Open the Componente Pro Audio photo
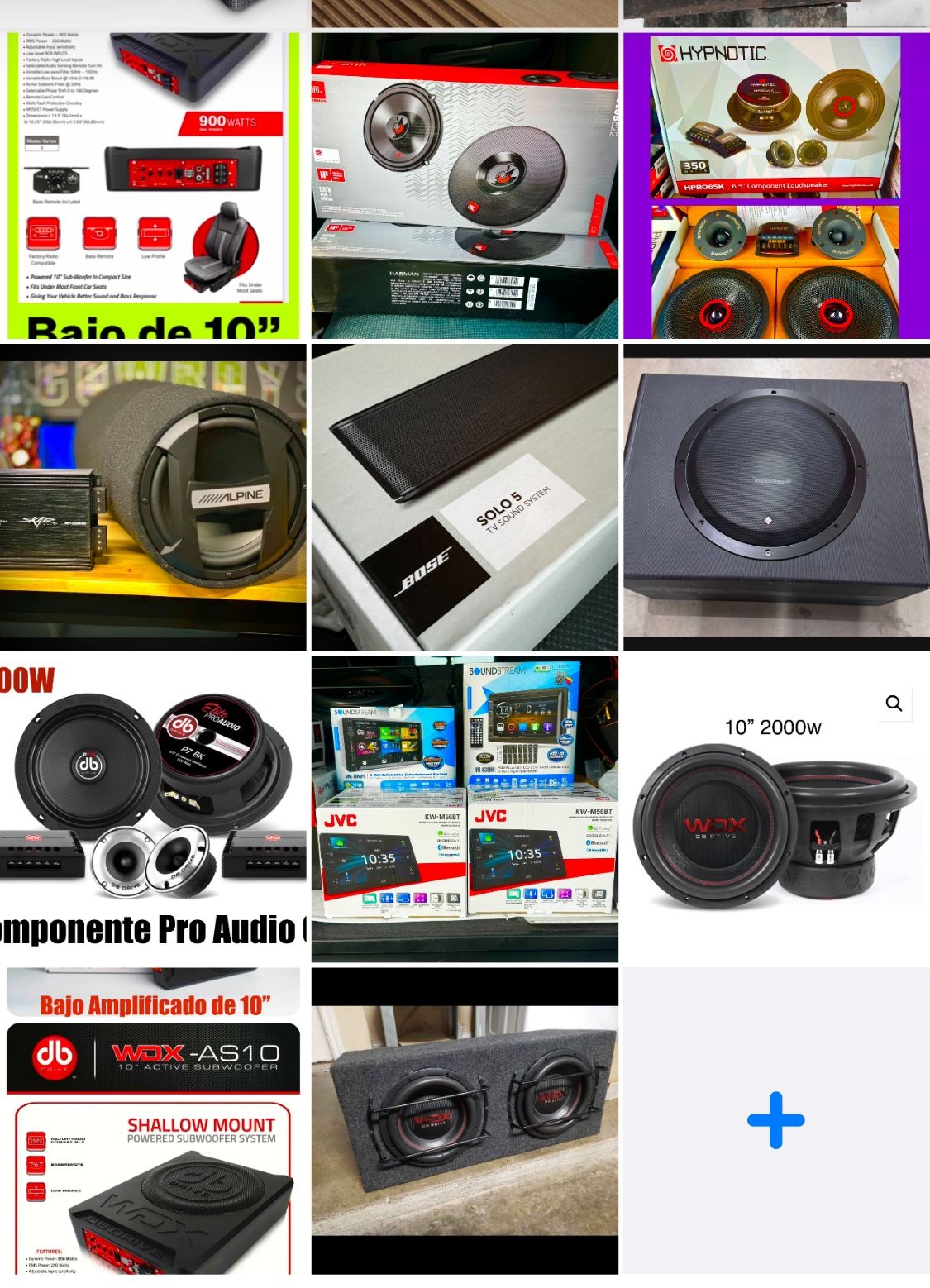Image resolution: width=930 pixels, height=1288 pixels. pyautogui.click(x=153, y=809)
